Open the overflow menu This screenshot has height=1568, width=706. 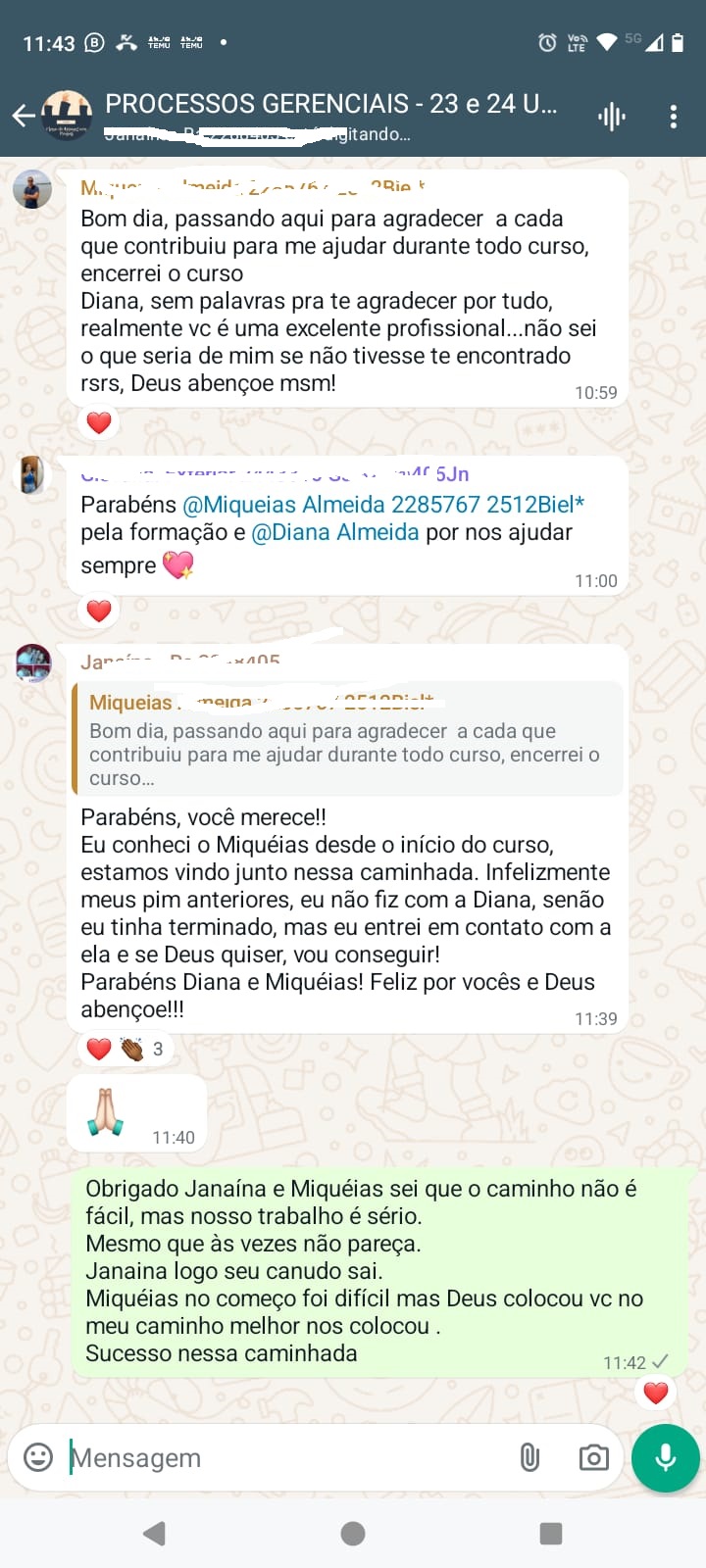click(673, 117)
